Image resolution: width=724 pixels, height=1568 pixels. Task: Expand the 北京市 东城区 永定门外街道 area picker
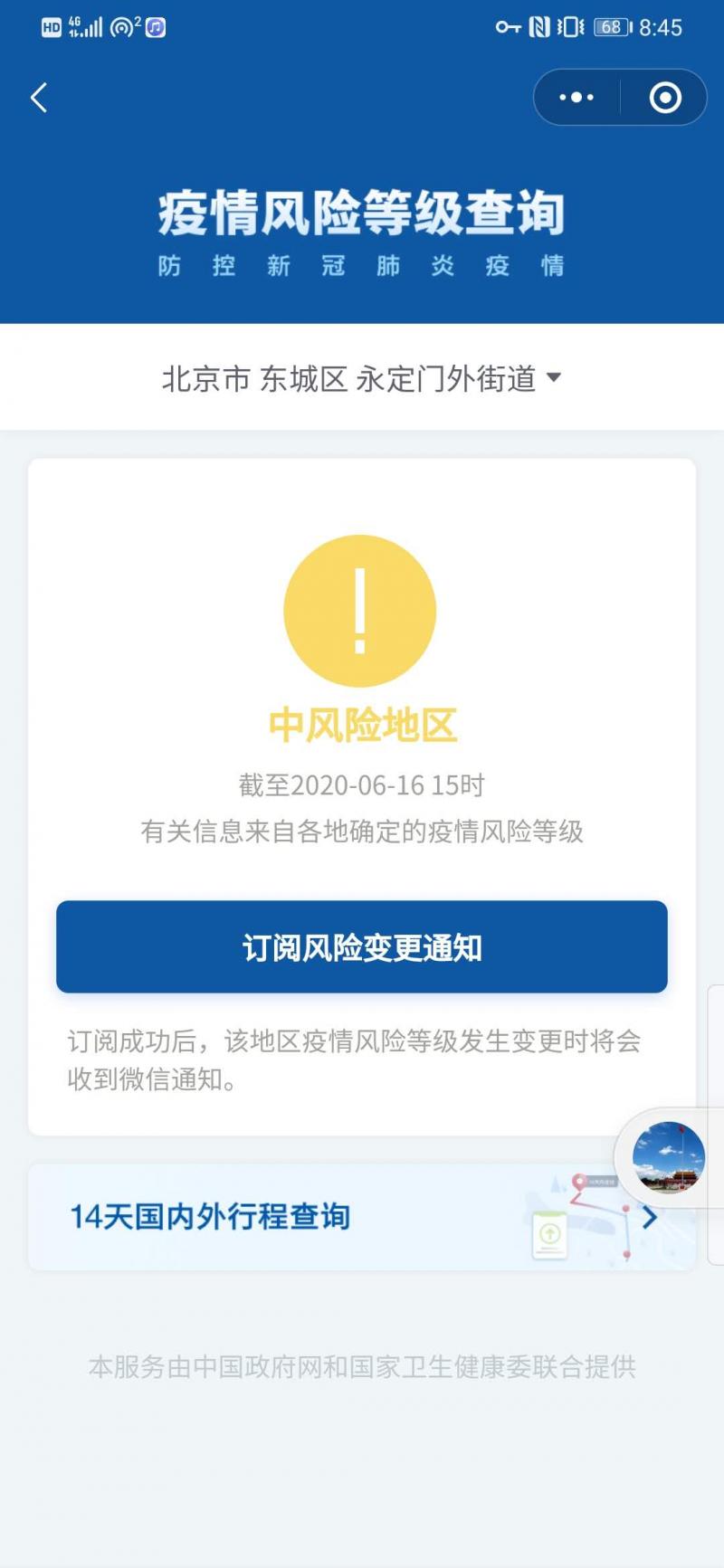(x=362, y=378)
